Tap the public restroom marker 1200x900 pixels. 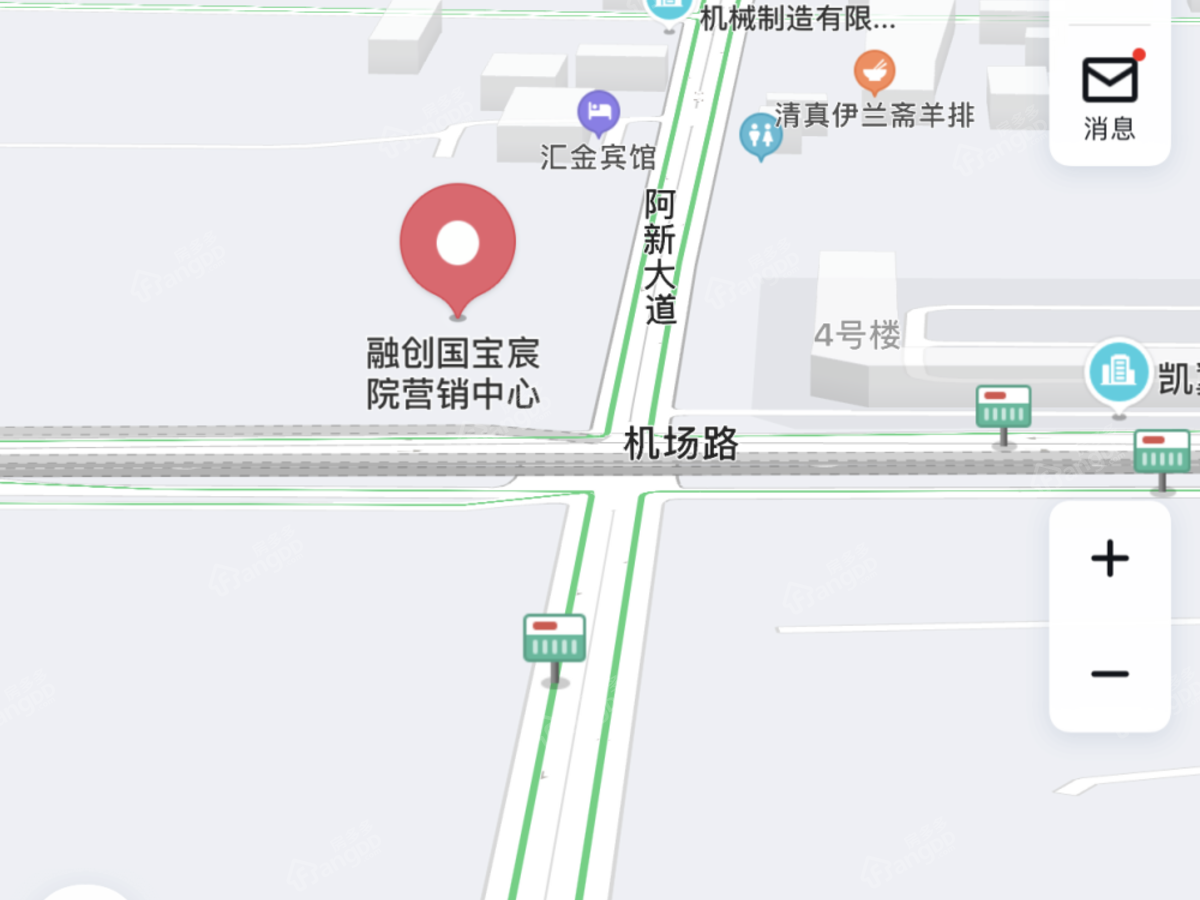click(x=760, y=134)
